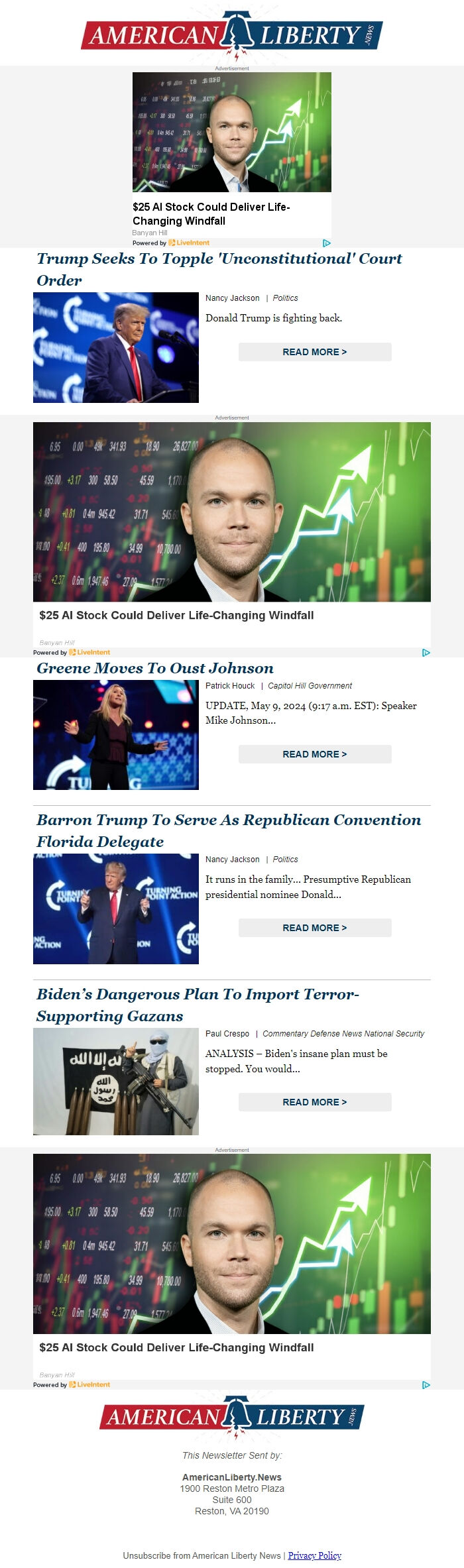Read more about Trump's court order fight
Viewport: 464px width, 1568px height.
click(315, 352)
